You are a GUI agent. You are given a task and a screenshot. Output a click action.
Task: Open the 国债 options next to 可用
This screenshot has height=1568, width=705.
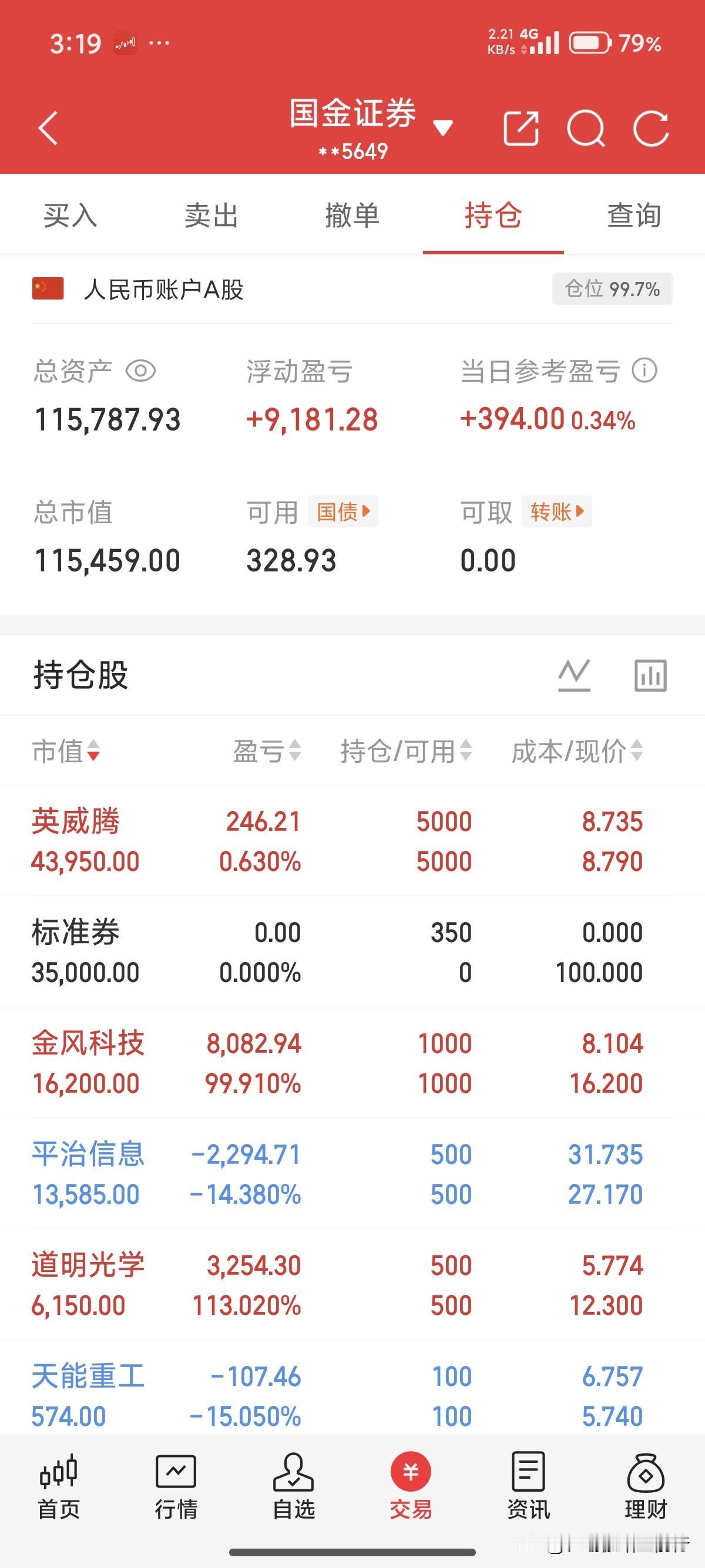tap(343, 512)
